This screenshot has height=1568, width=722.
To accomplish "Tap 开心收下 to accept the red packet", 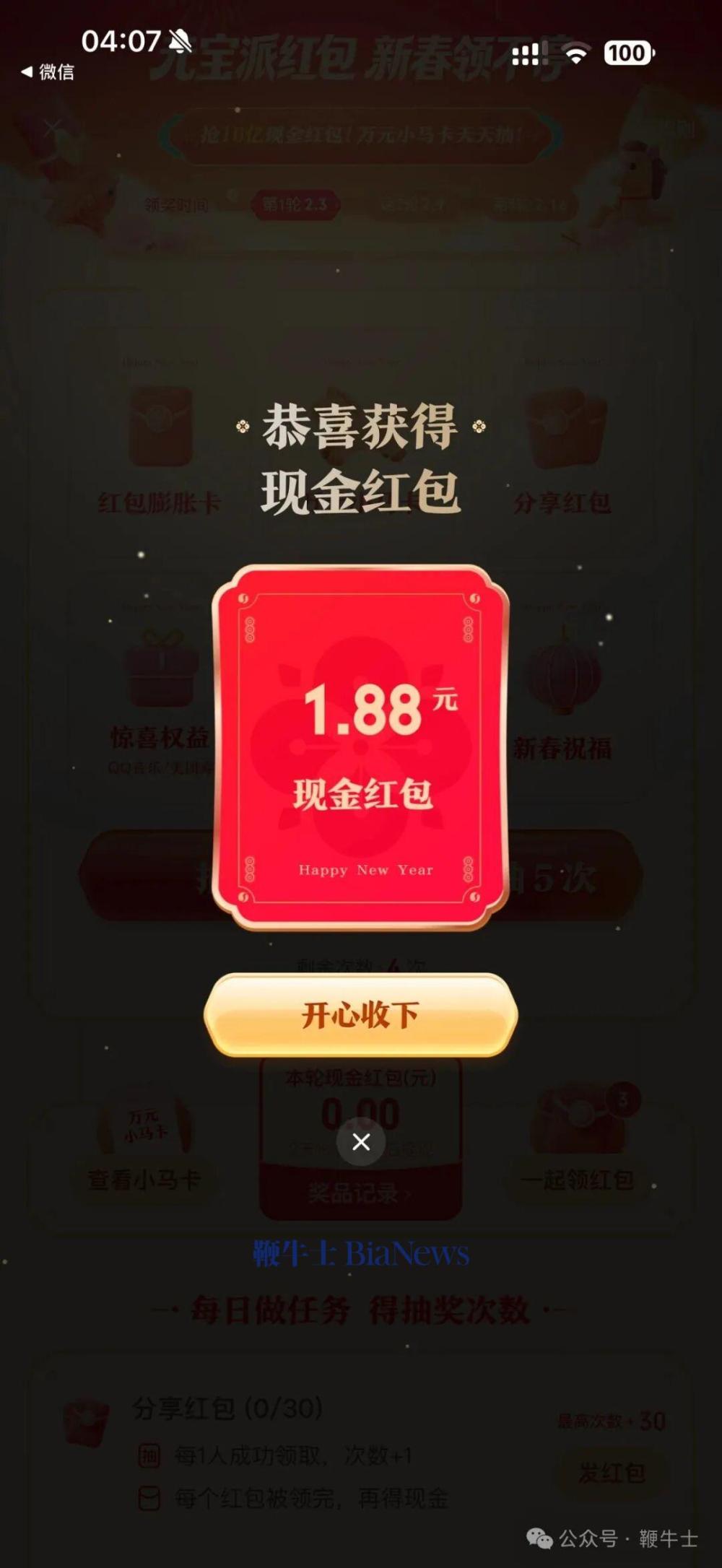I will pyautogui.click(x=360, y=1015).
